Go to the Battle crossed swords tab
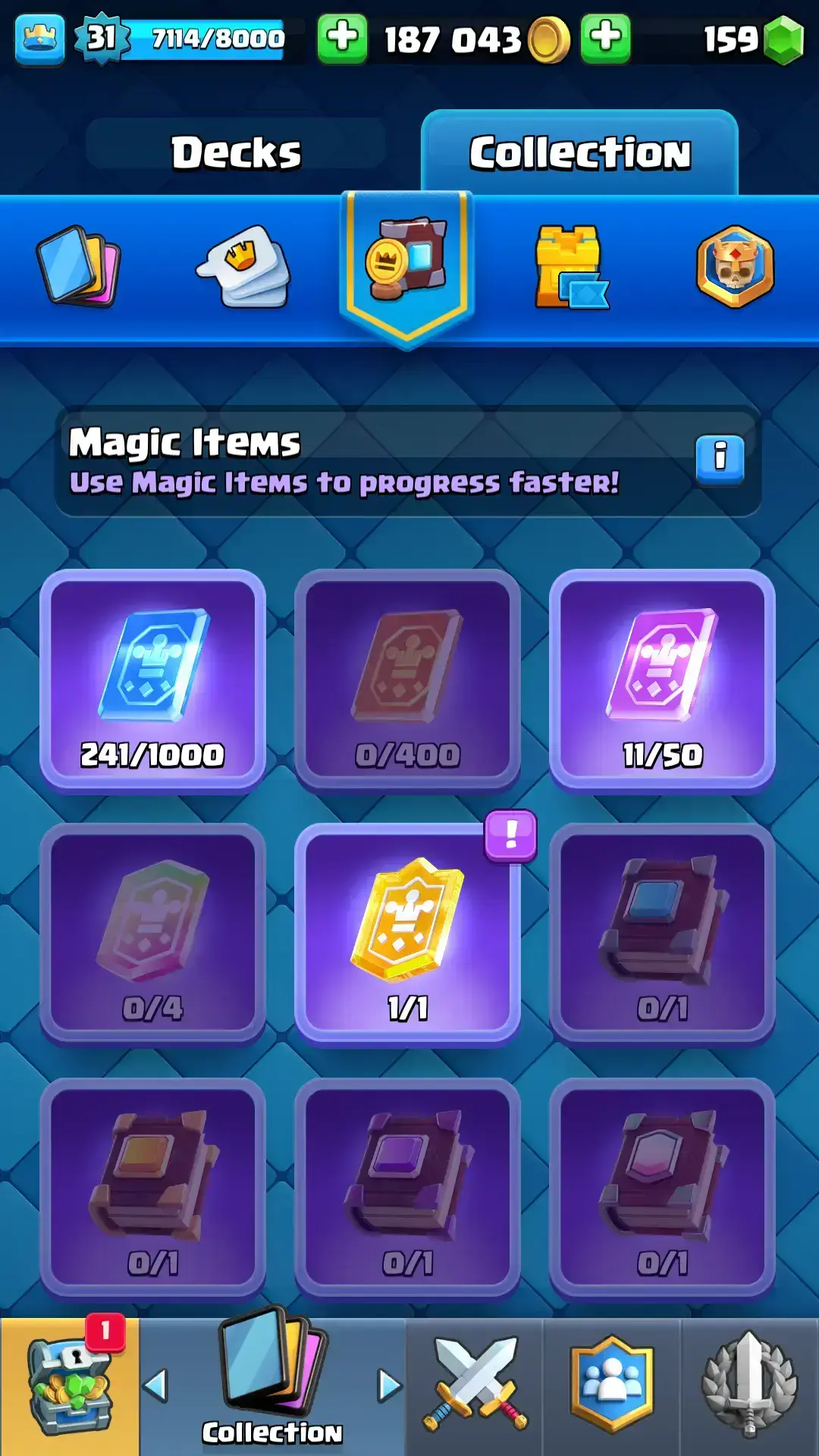819x1456 pixels. pyautogui.click(x=475, y=1386)
